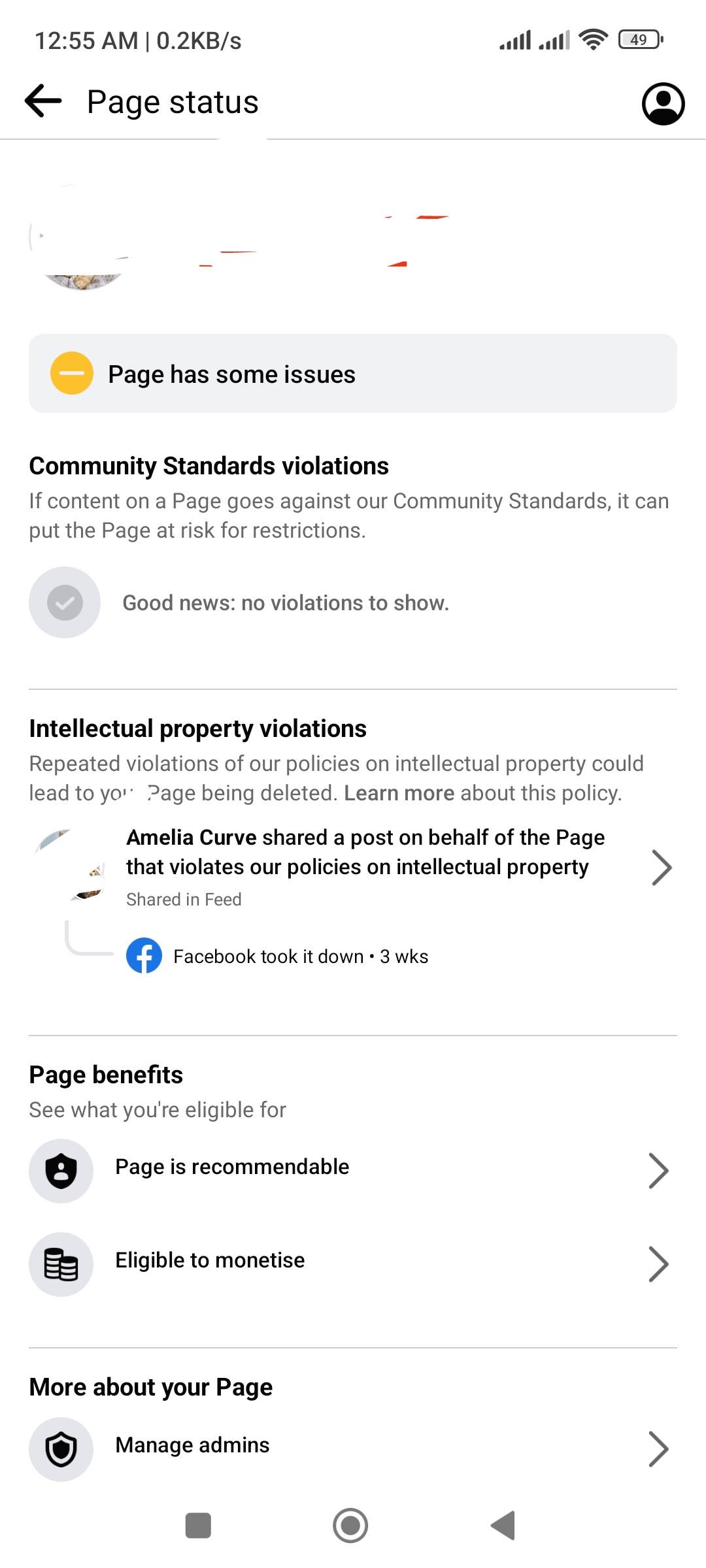This screenshot has width=706, height=1568.
Task: Open the profile icon in the header
Action: click(663, 103)
